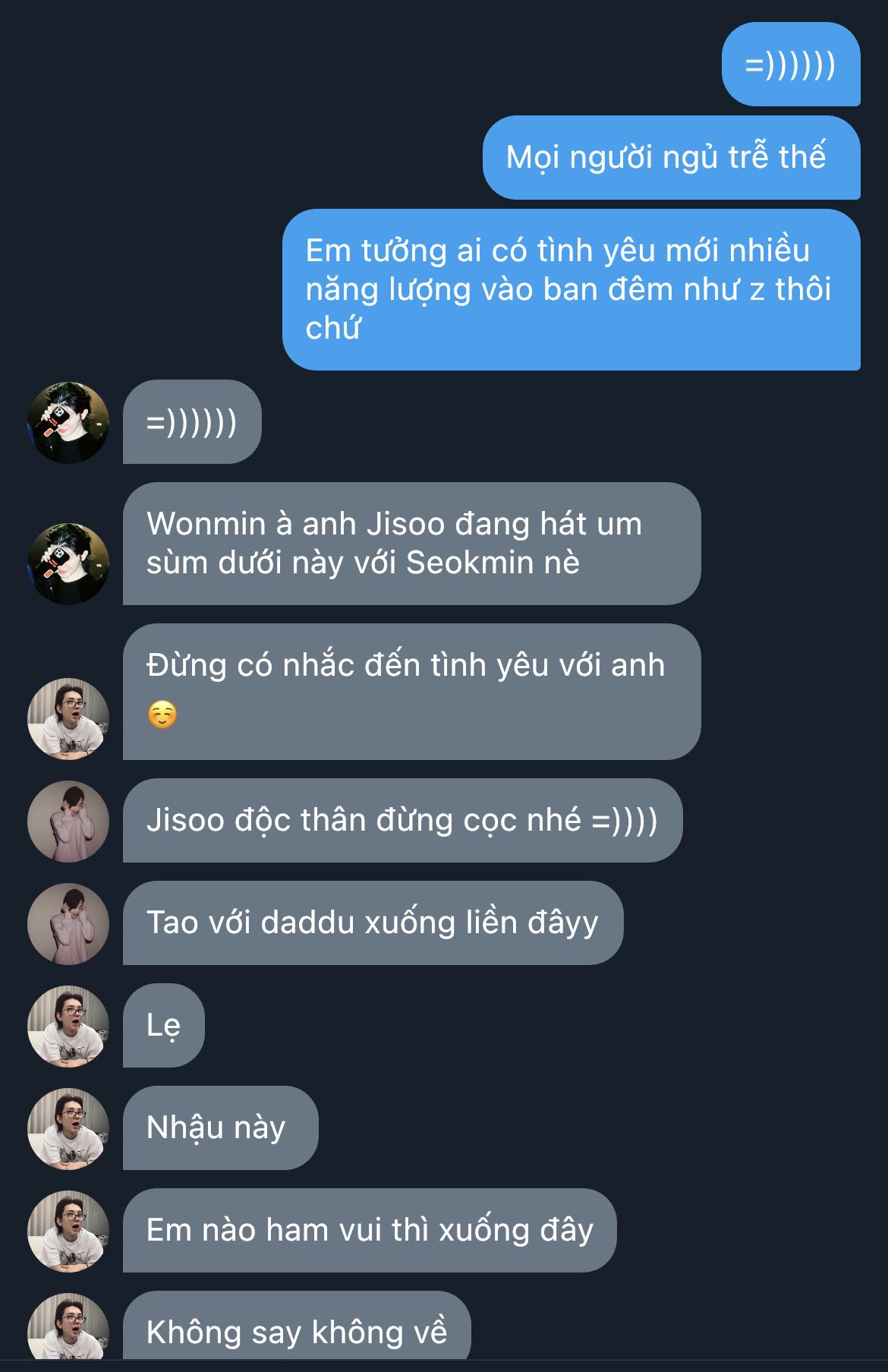
Task: Open avatar next to "Jisoo độc thân" message
Action: [68, 822]
